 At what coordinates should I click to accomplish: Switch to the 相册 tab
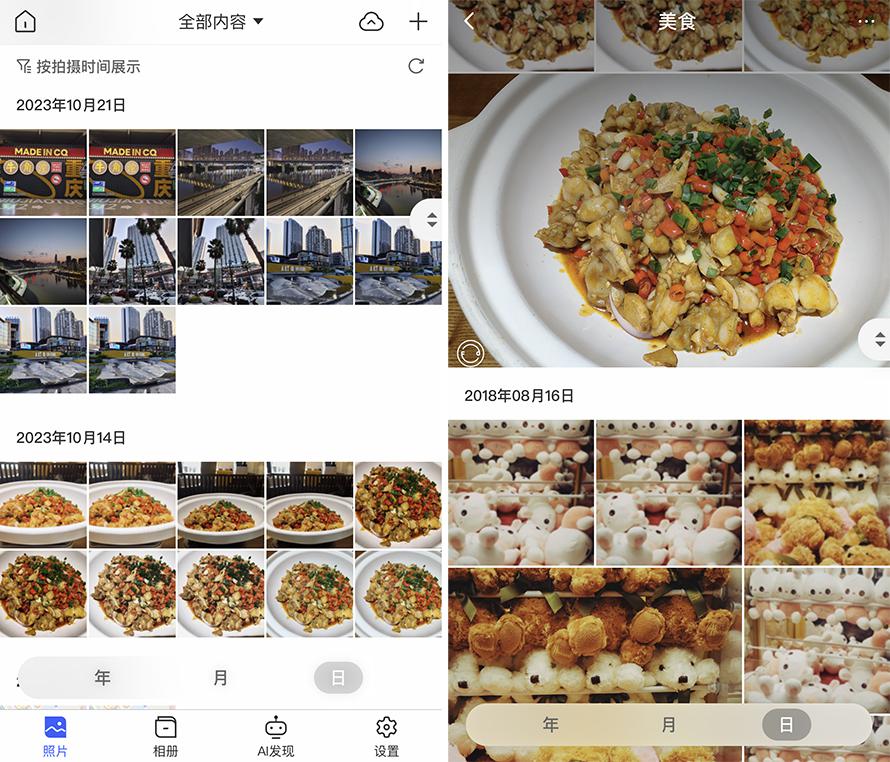(x=165, y=737)
